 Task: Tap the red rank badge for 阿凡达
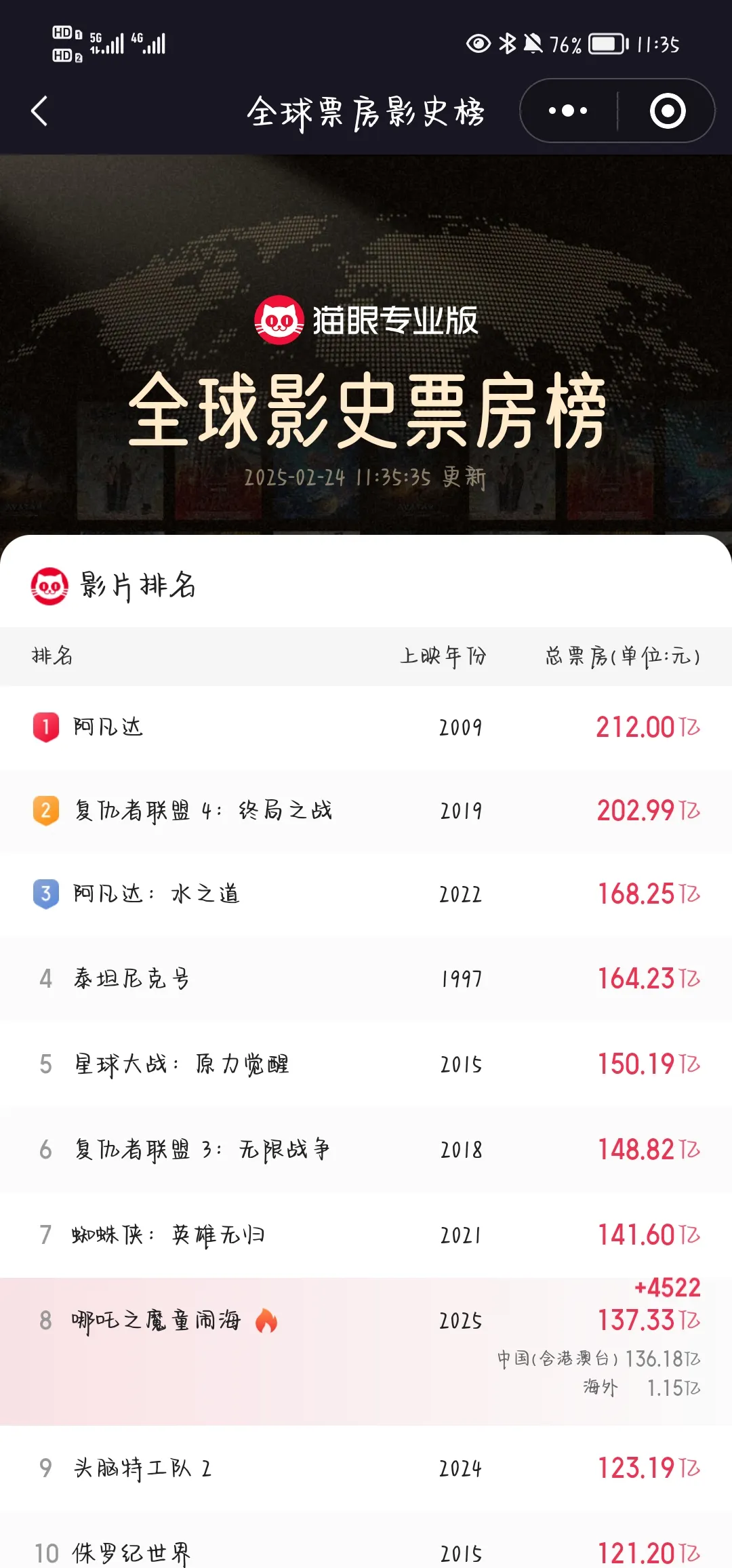(45, 727)
